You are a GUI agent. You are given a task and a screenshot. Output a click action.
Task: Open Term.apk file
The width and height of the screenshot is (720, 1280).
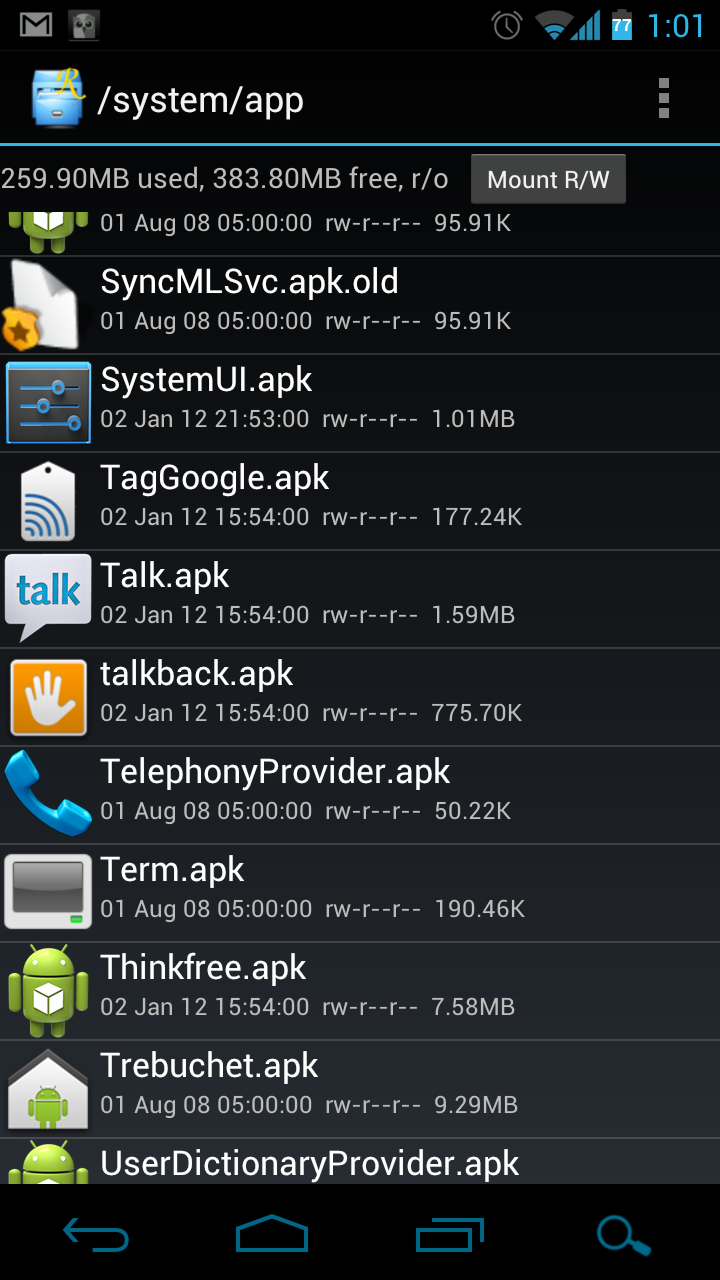(x=360, y=891)
